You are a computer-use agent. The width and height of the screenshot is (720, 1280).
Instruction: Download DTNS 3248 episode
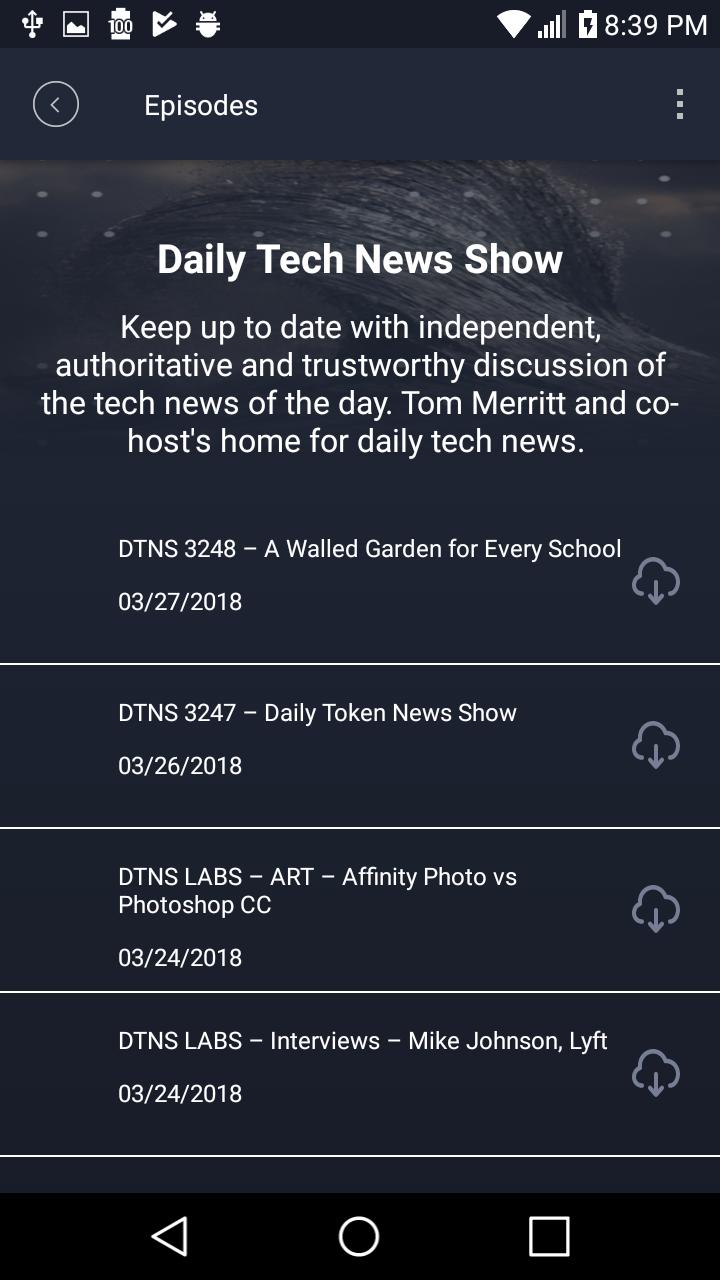point(656,581)
